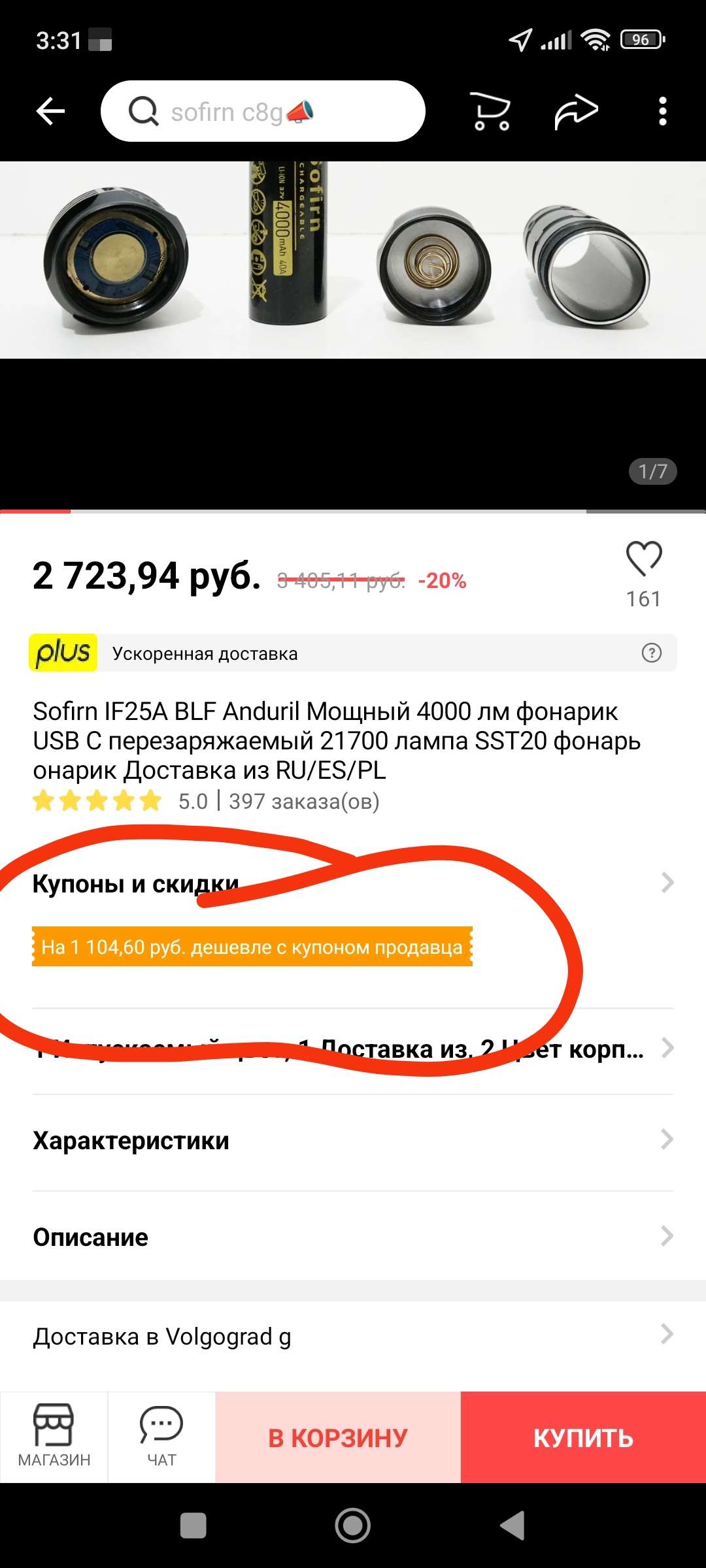
Task: Go to the system home screen
Action: click(353, 1526)
